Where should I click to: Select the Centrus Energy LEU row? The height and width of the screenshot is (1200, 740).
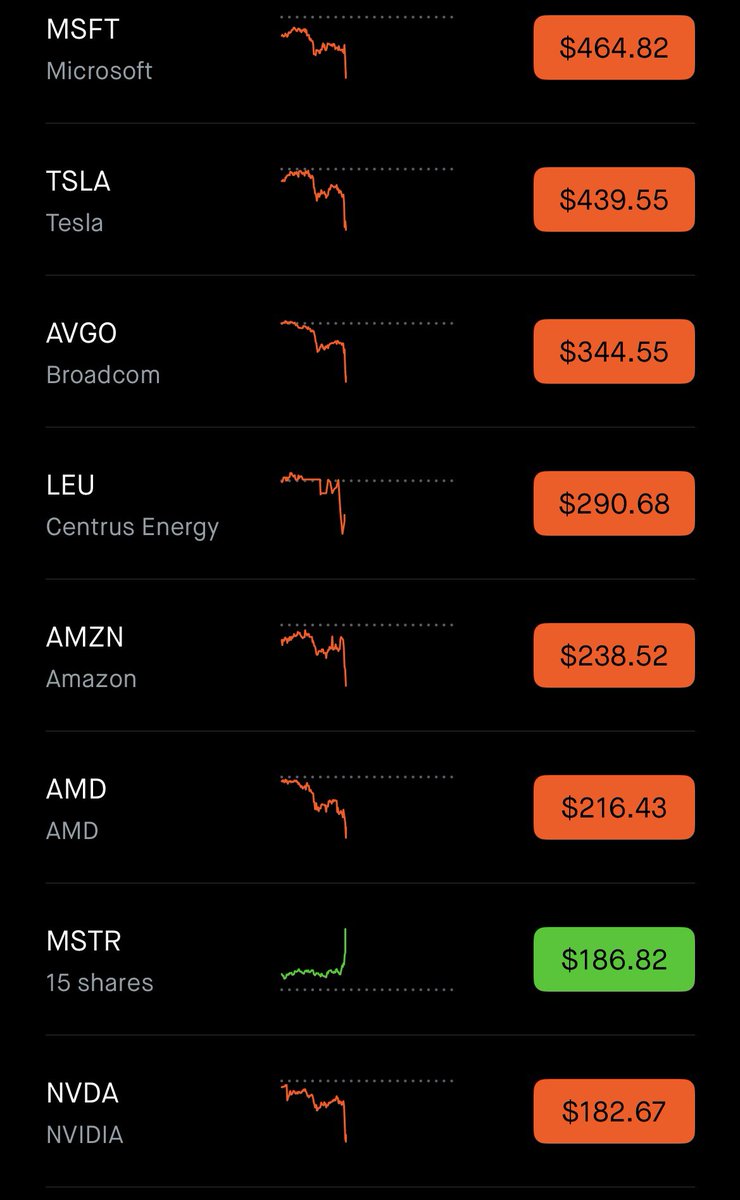(x=132, y=505)
